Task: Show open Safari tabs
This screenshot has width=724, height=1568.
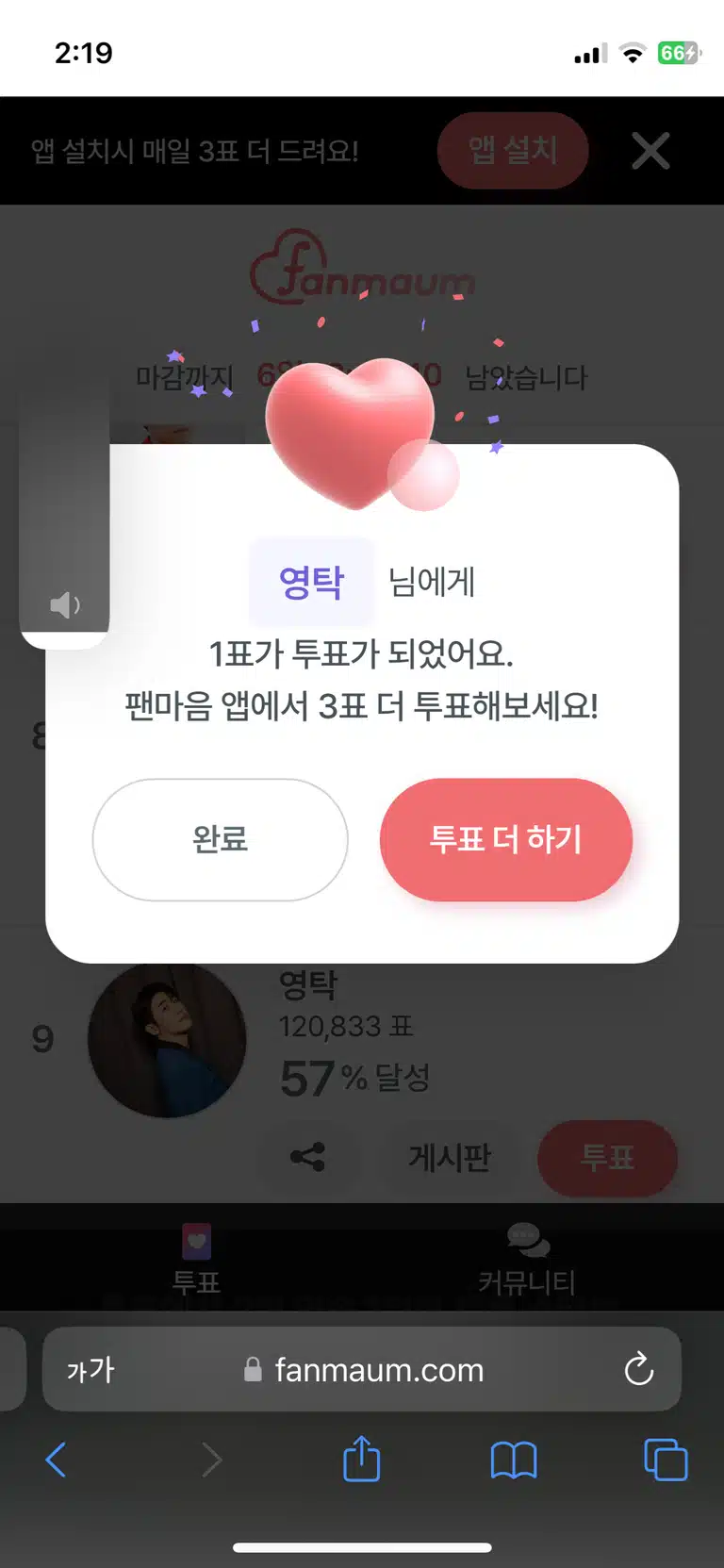Action: click(x=666, y=1460)
